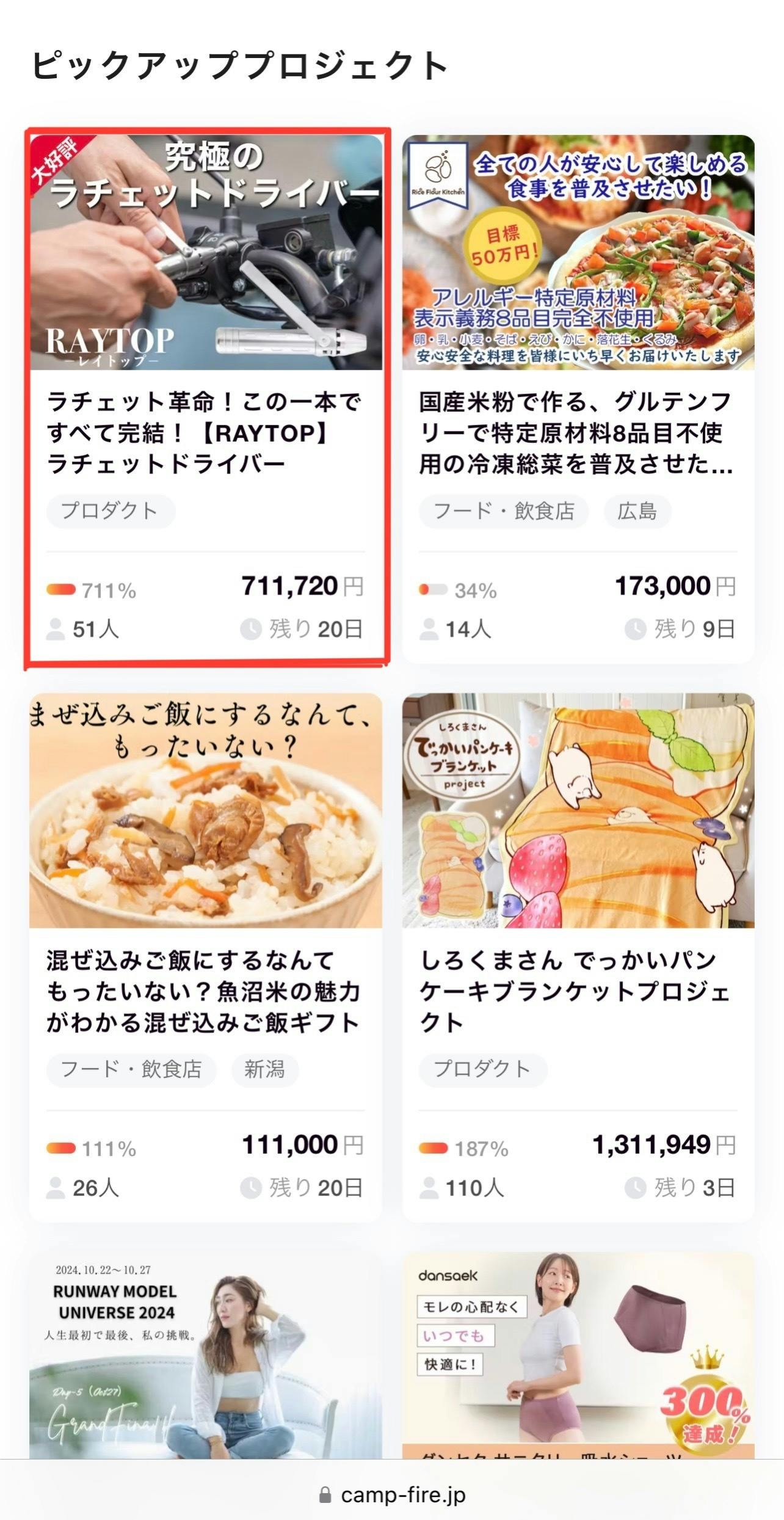Tap フード・飲食店 tag on the 国産米粉 card
The image size is (784, 1520).
pyautogui.click(x=504, y=511)
